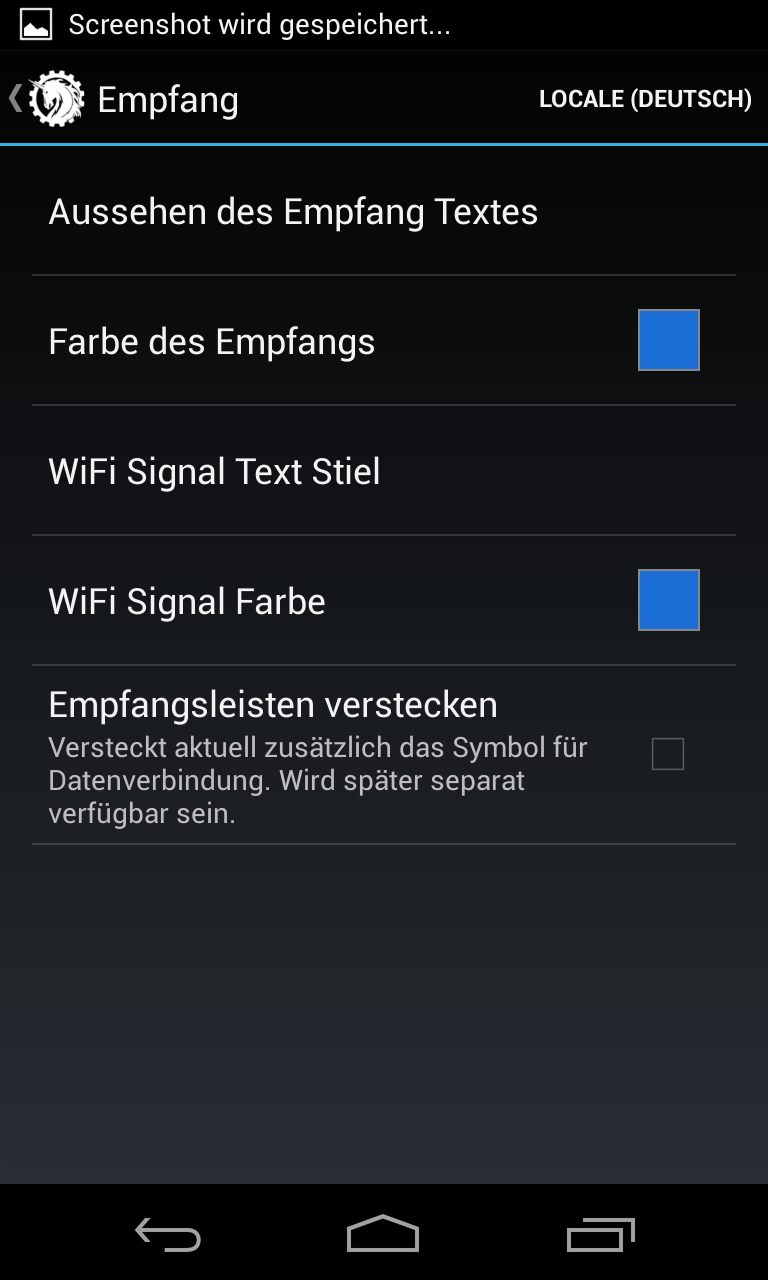Open the WiFi Signal Farbe setting
Image resolution: width=768 pixels, height=1280 pixels.
(384, 601)
